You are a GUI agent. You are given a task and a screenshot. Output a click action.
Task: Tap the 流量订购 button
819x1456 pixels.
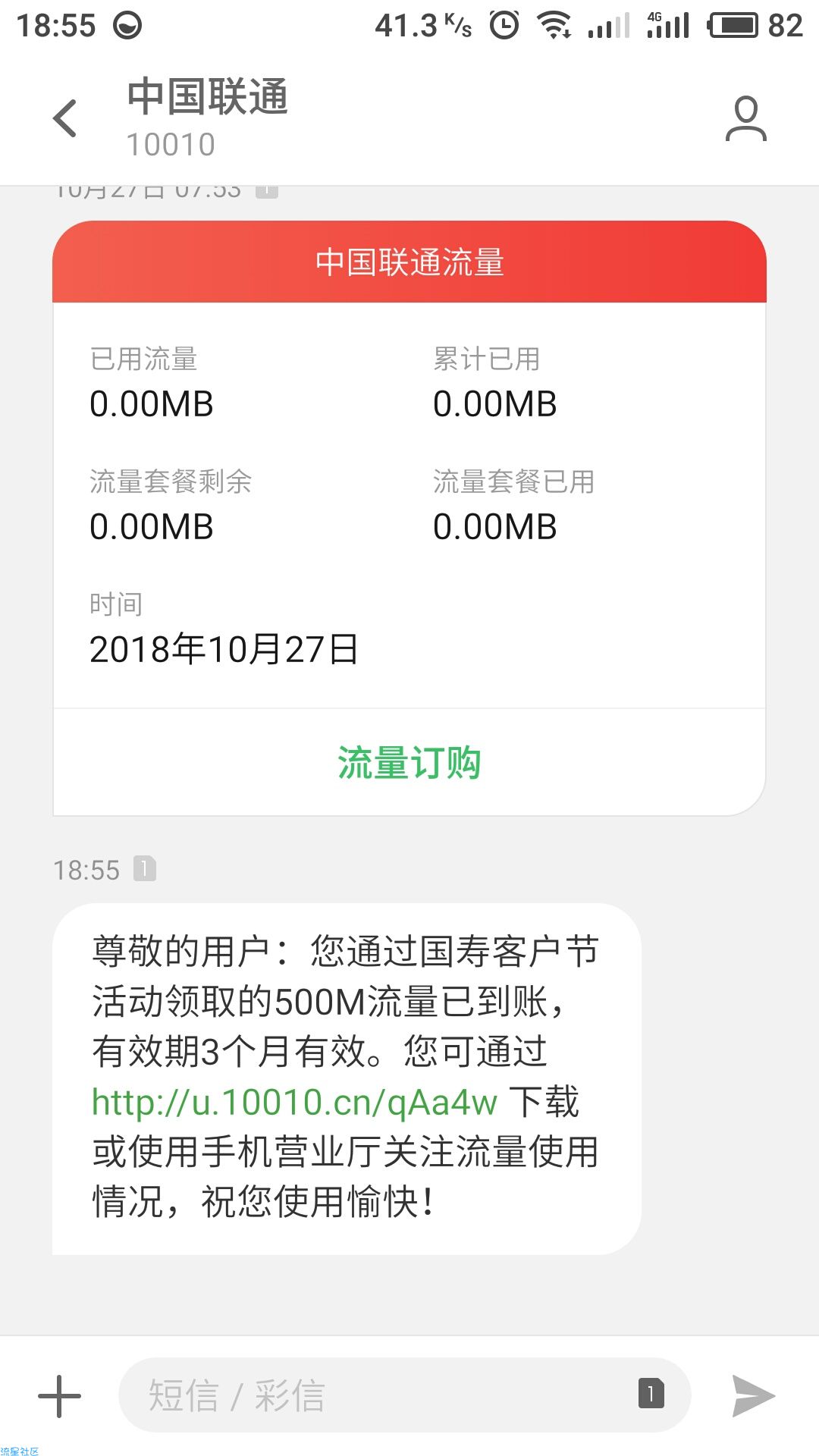pos(409,763)
